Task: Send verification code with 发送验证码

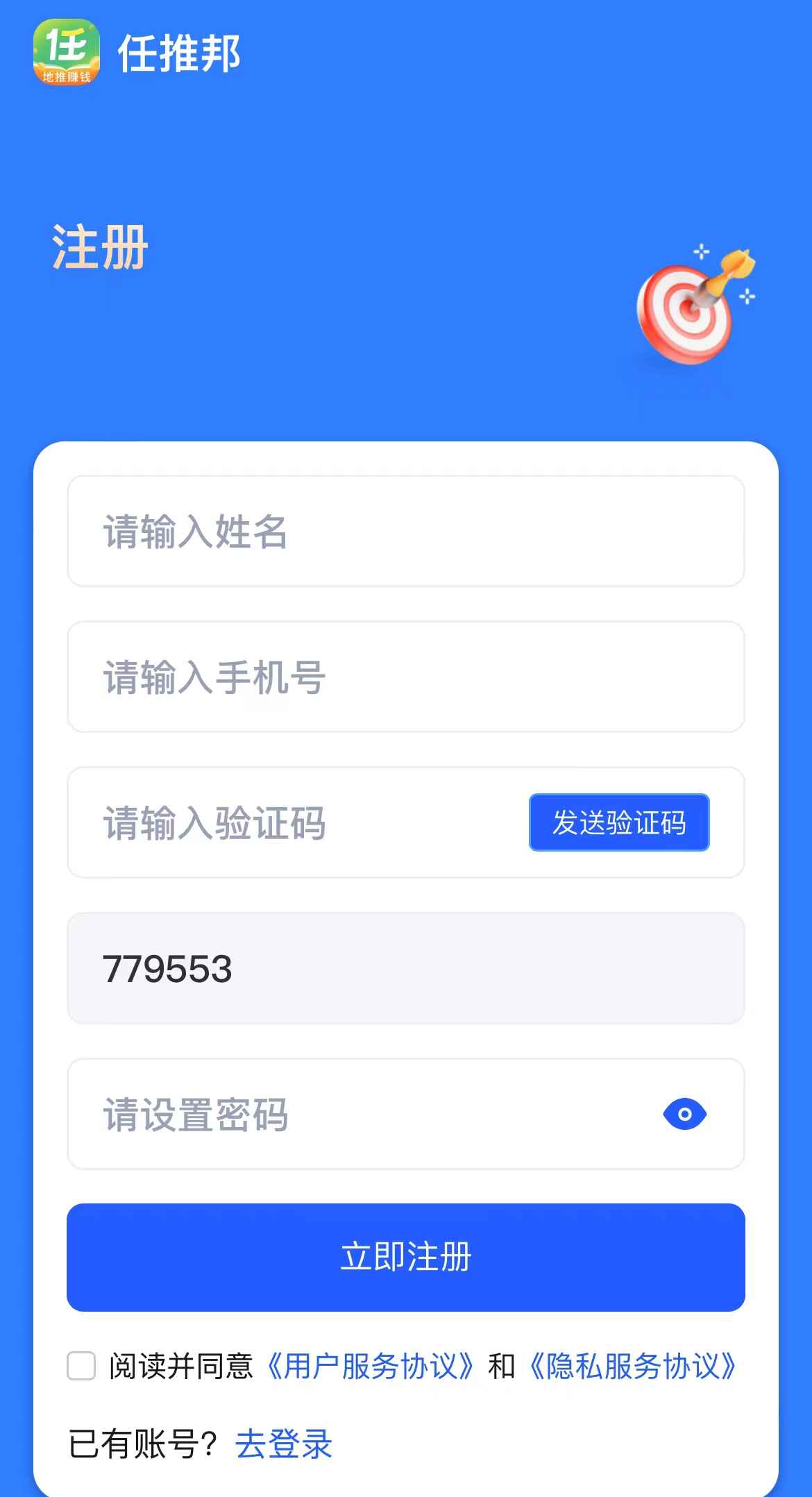Action: click(619, 823)
